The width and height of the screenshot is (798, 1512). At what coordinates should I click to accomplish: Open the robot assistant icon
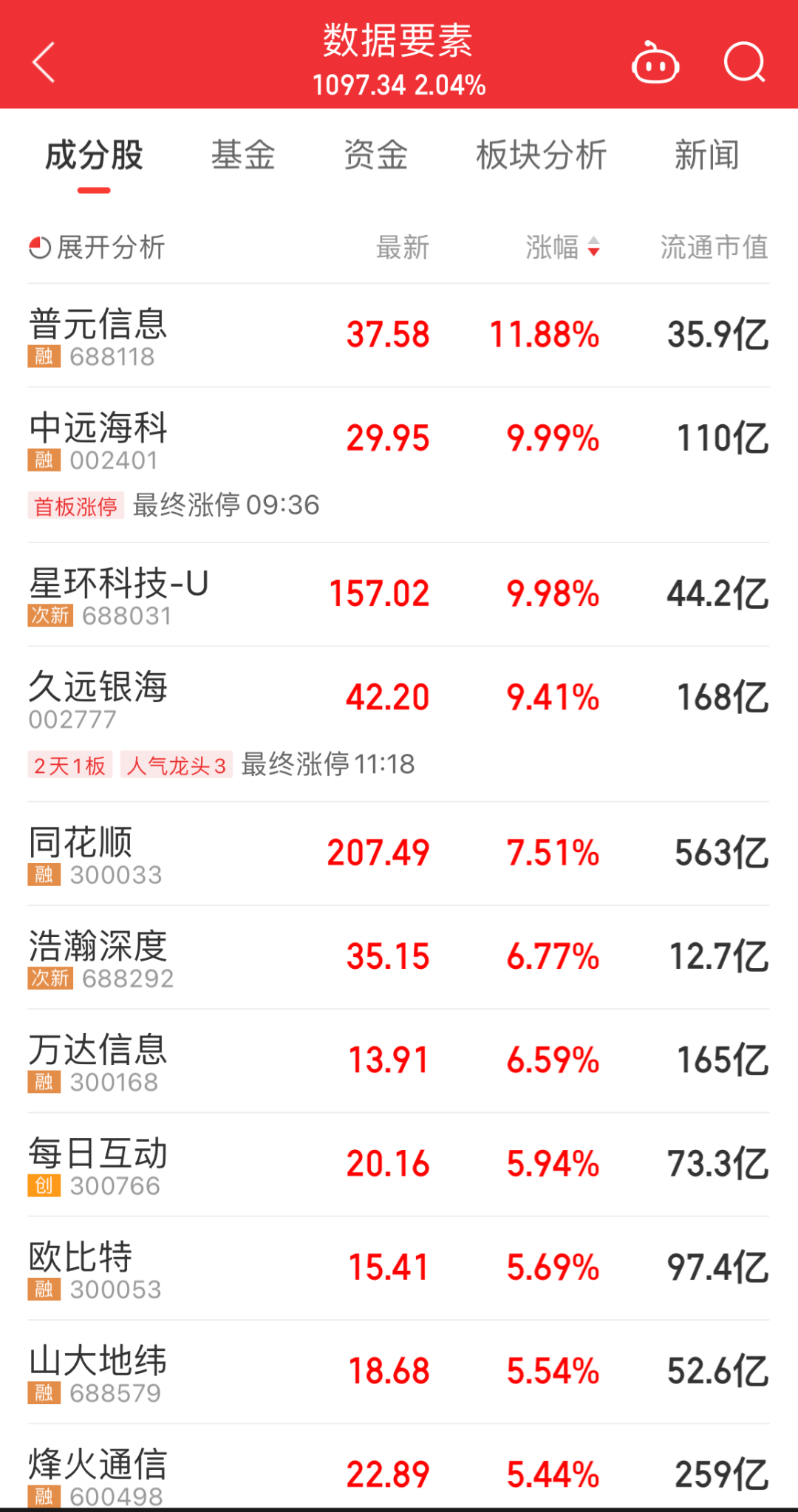click(655, 63)
